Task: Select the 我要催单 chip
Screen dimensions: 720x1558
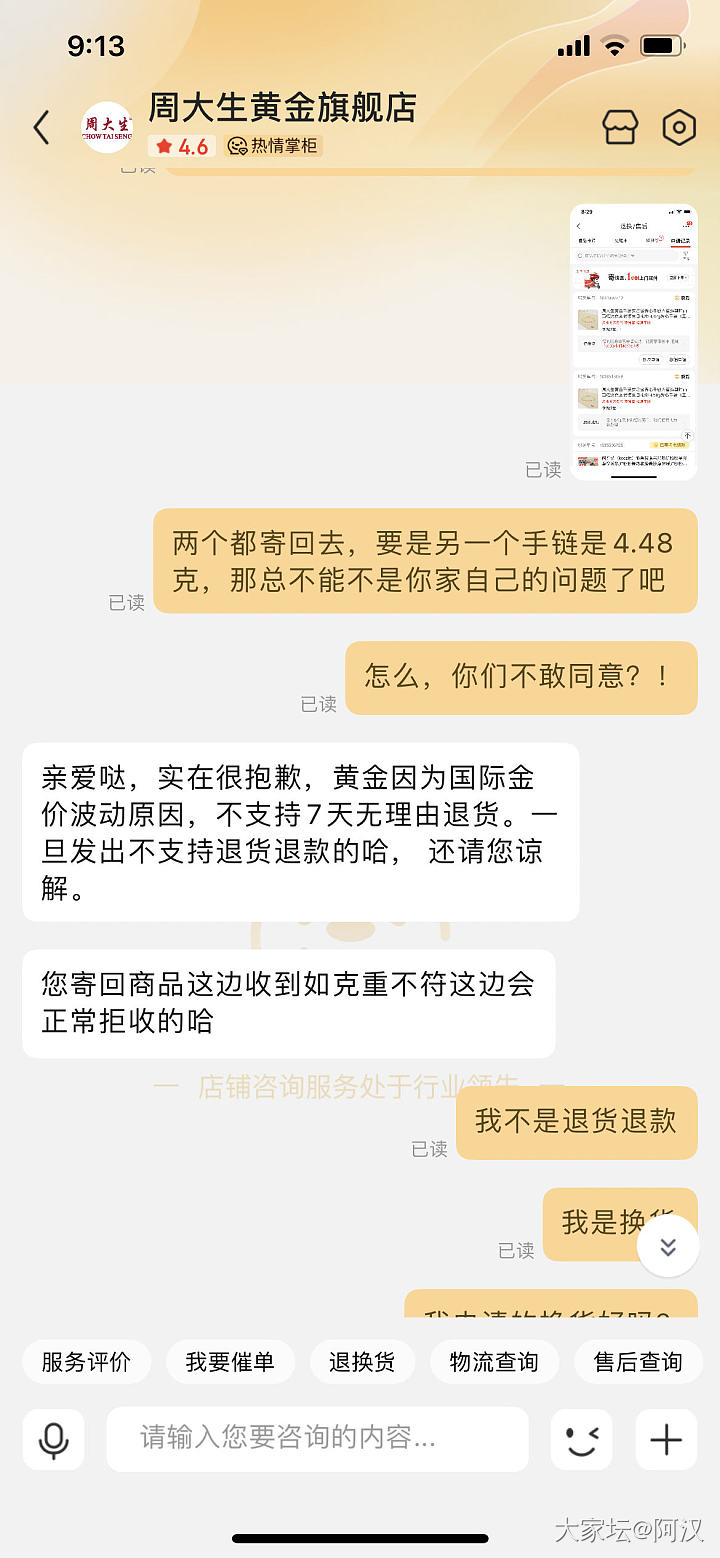Action: click(x=230, y=1362)
